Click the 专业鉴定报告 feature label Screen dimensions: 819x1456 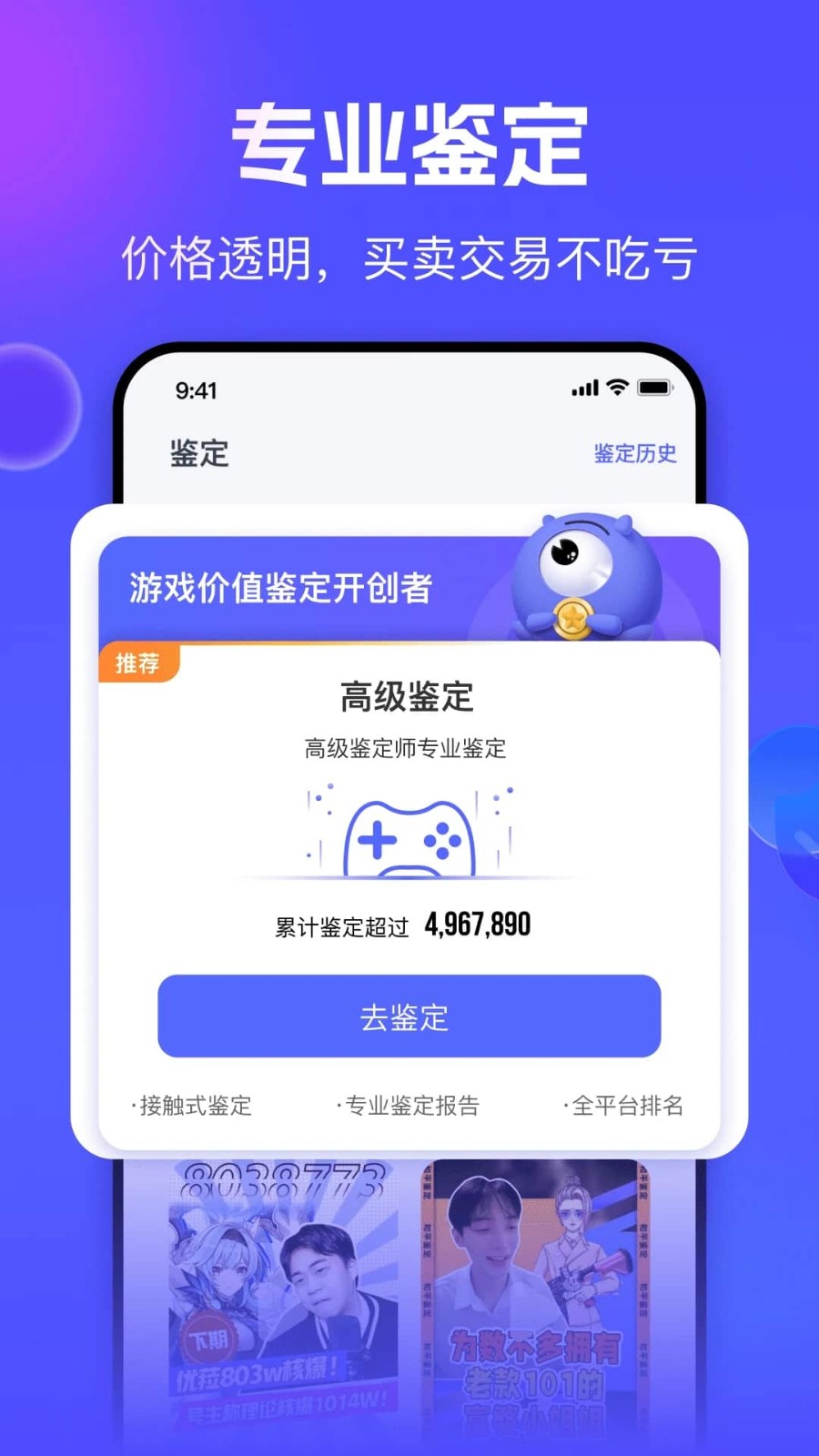tap(411, 1107)
